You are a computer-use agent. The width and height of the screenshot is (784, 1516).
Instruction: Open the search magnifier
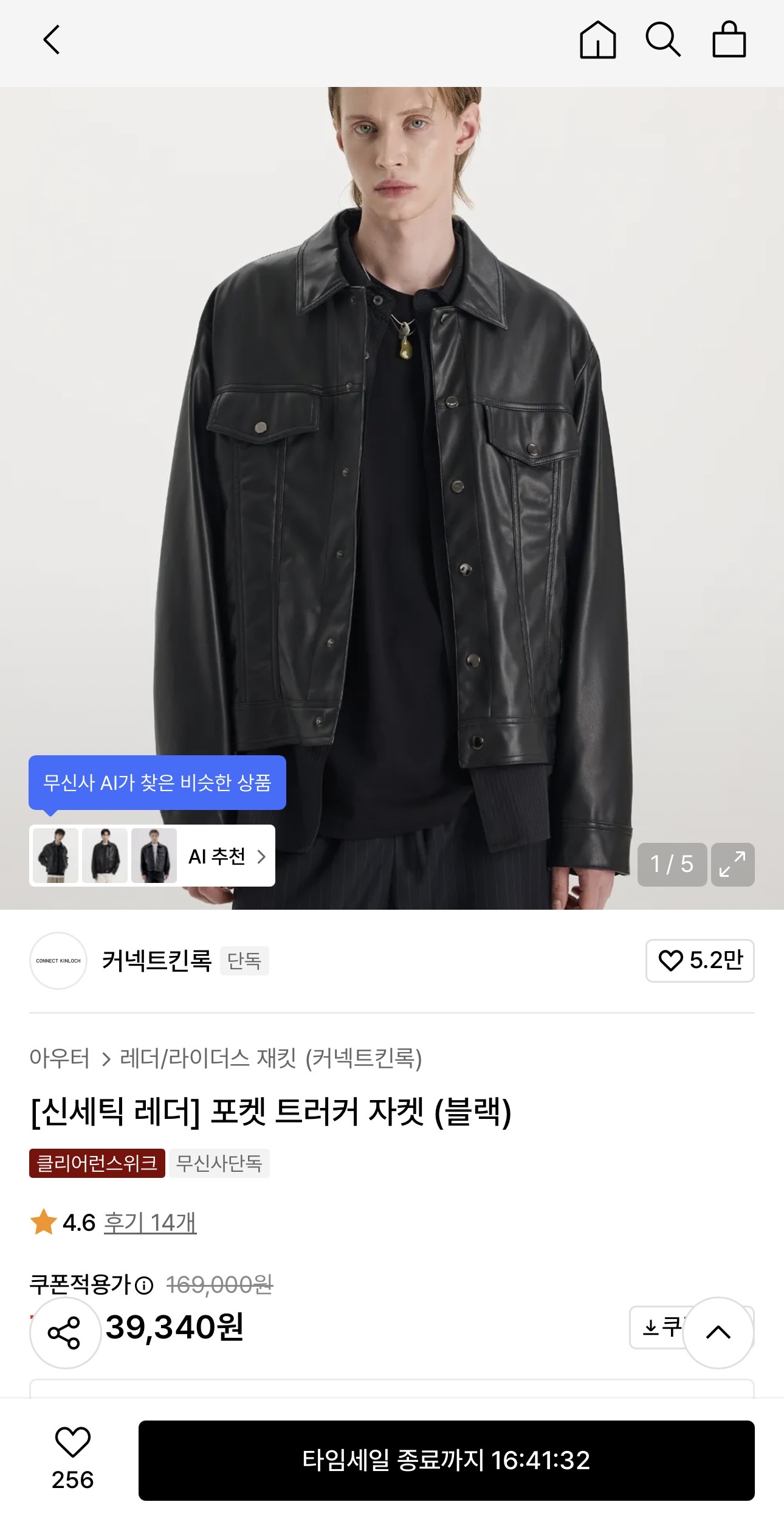[x=662, y=40]
